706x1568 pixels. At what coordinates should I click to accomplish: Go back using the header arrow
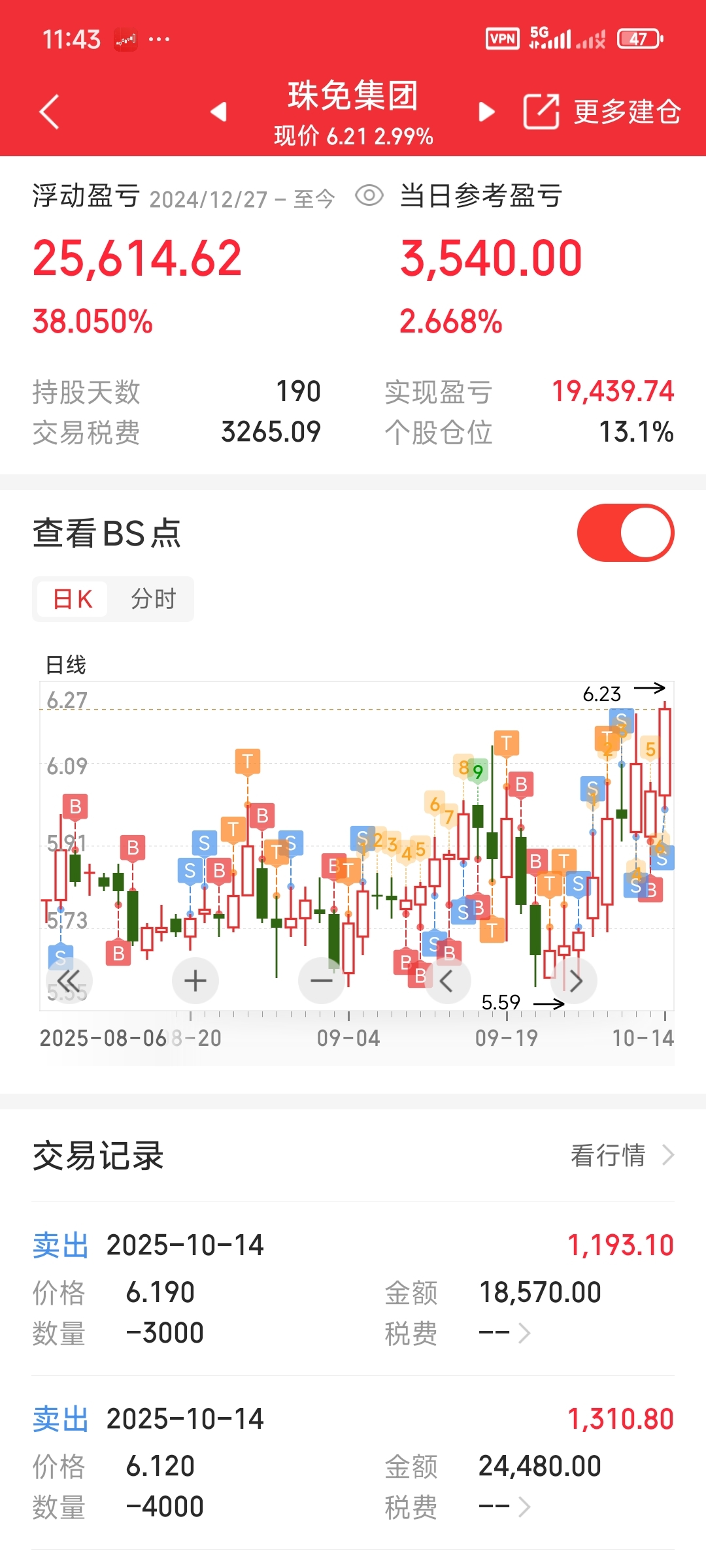[x=50, y=112]
